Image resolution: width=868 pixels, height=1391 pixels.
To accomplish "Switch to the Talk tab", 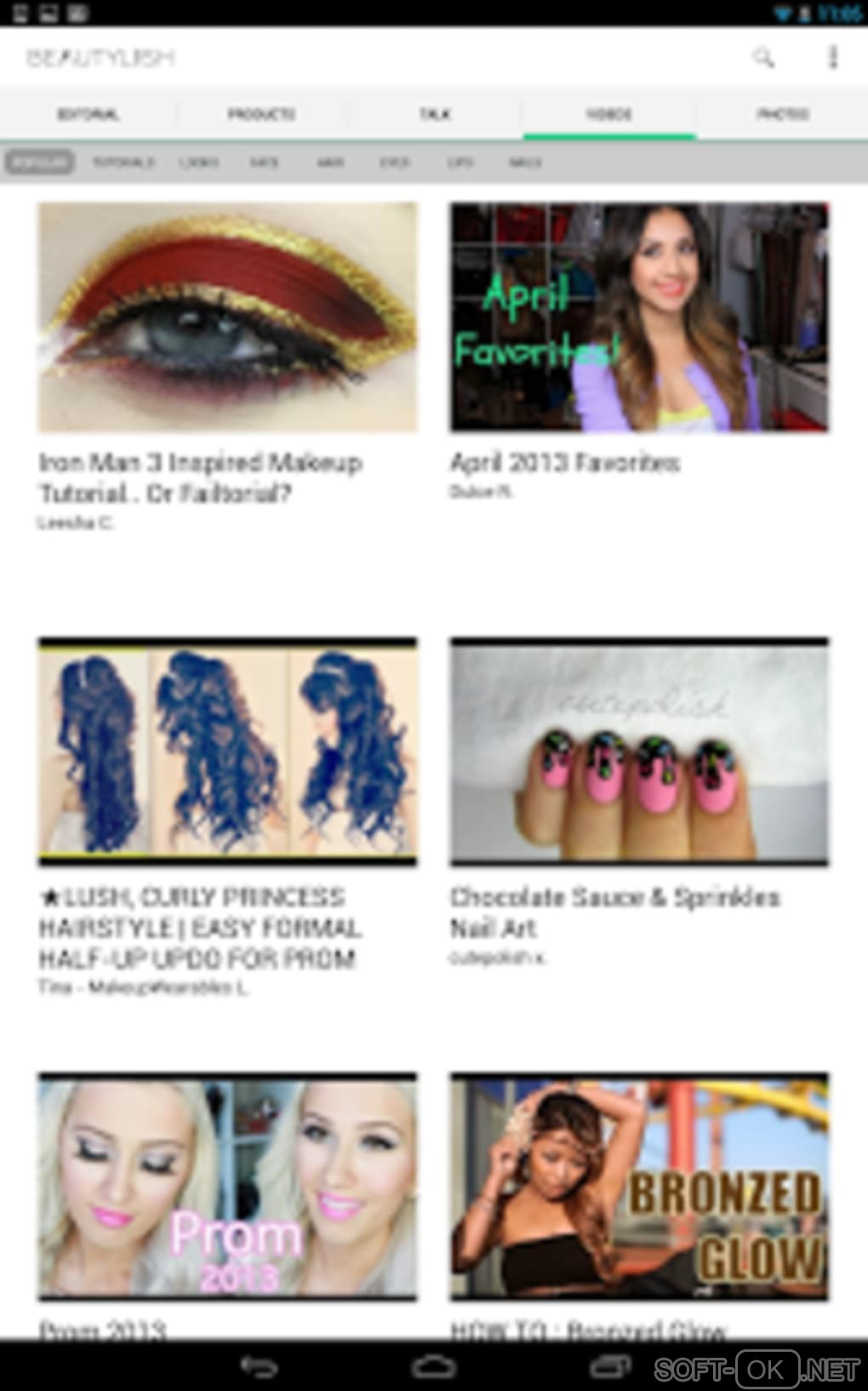I will 435,114.
